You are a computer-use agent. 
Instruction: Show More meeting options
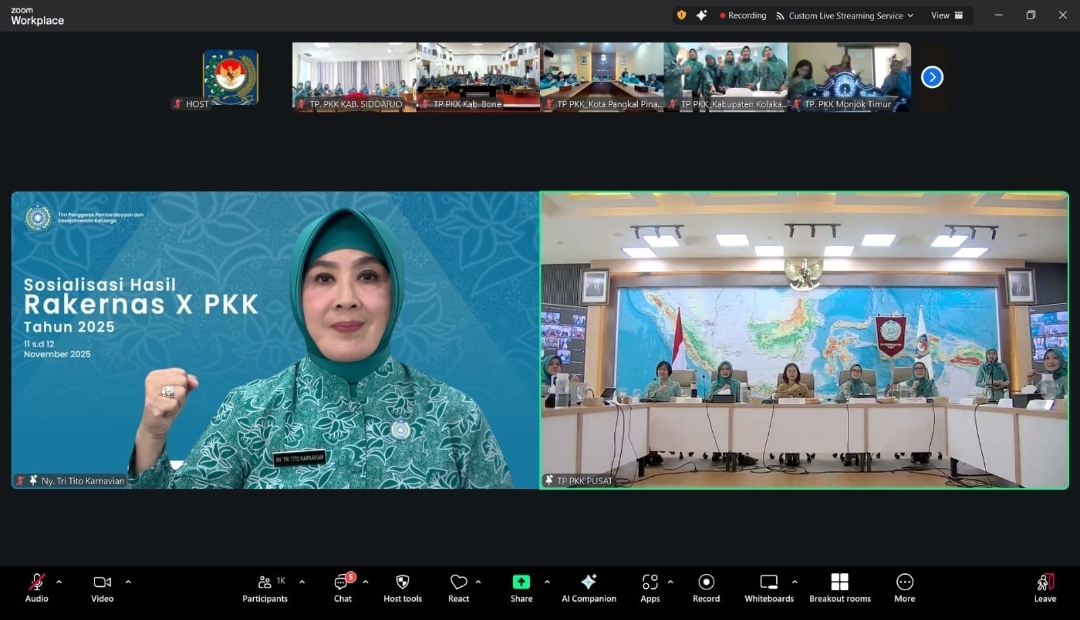coord(904,587)
